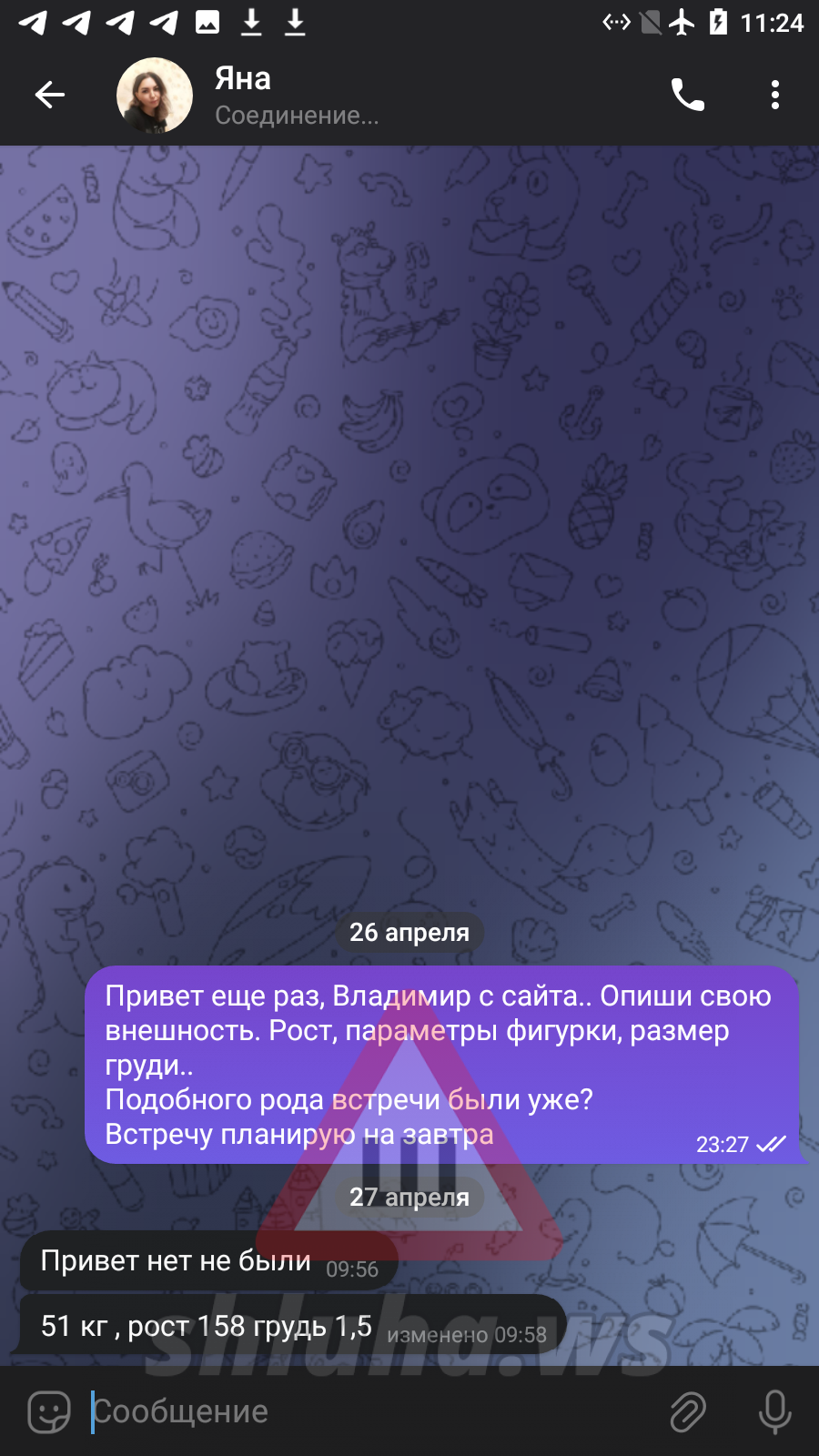
Task: Open the overflow menu
Action: 775,95
